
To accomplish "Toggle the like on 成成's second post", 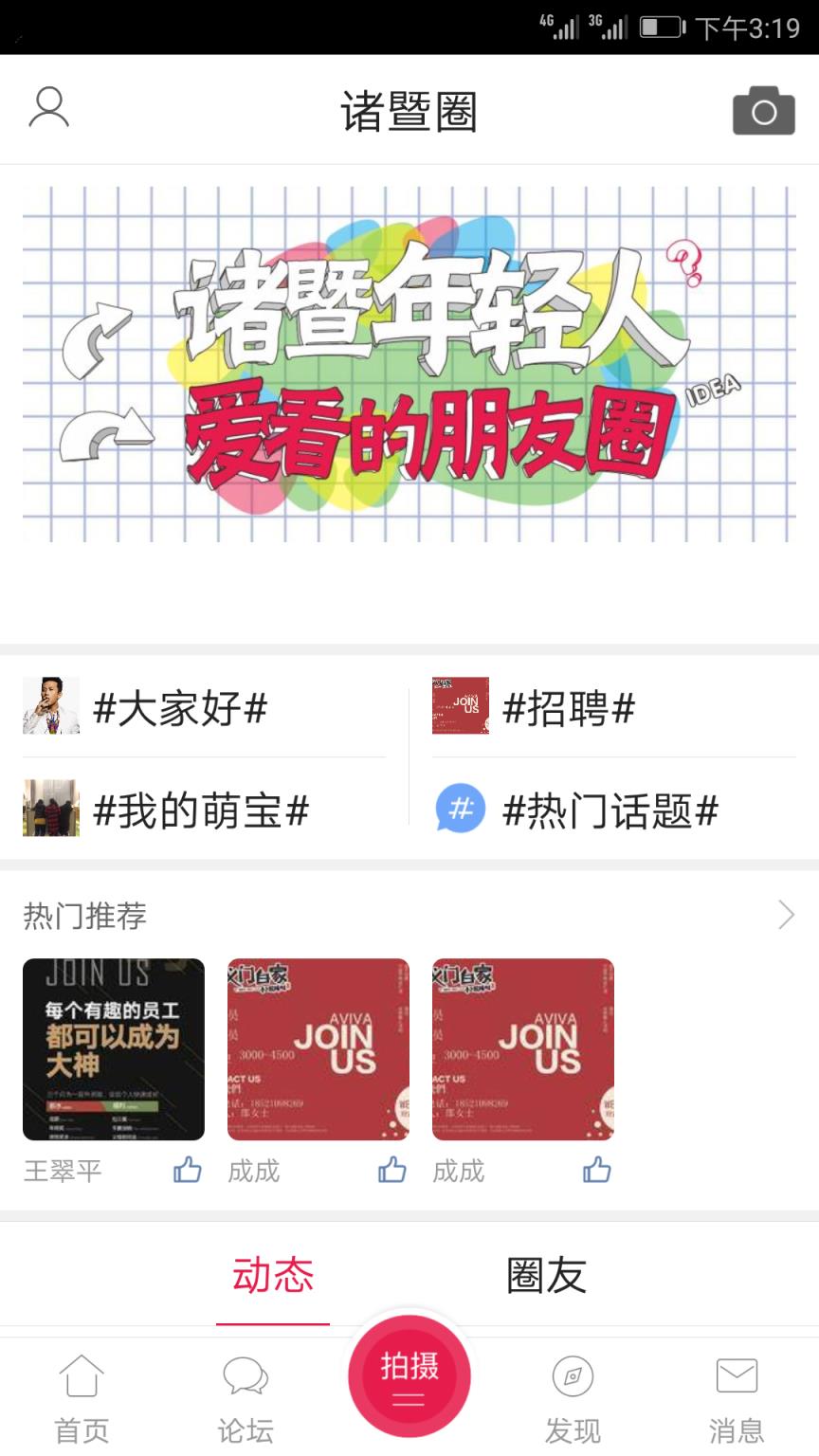I will (x=597, y=1172).
